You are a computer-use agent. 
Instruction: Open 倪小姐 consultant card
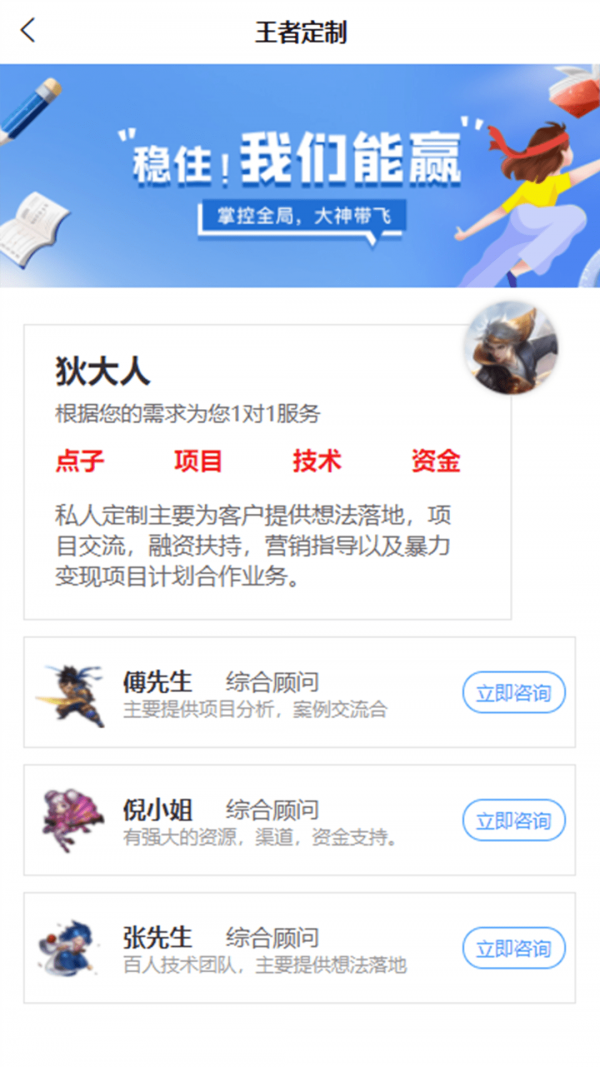(250, 821)
